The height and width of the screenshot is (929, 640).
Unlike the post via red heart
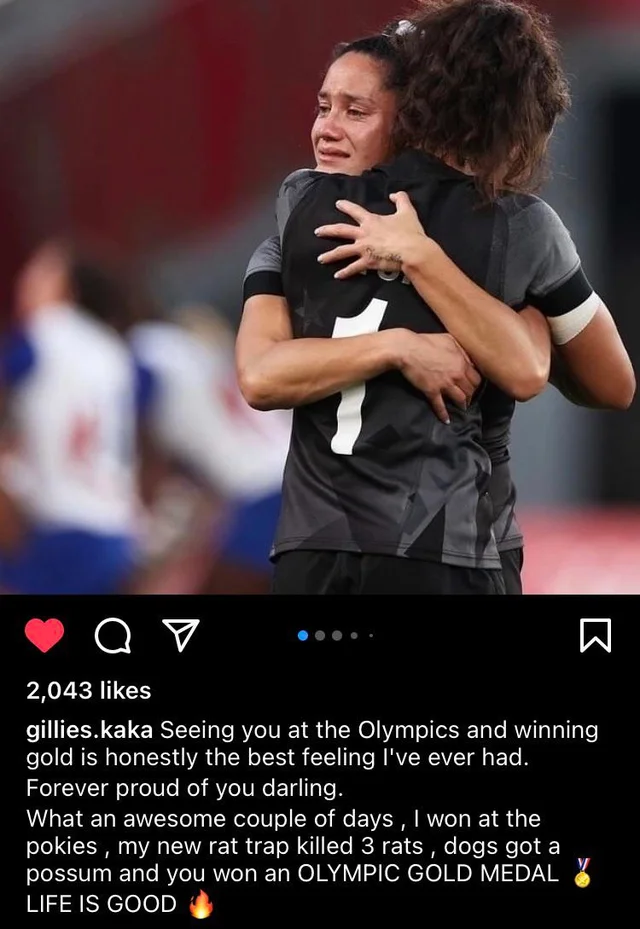pyautogui.click(x=44, y=635)
